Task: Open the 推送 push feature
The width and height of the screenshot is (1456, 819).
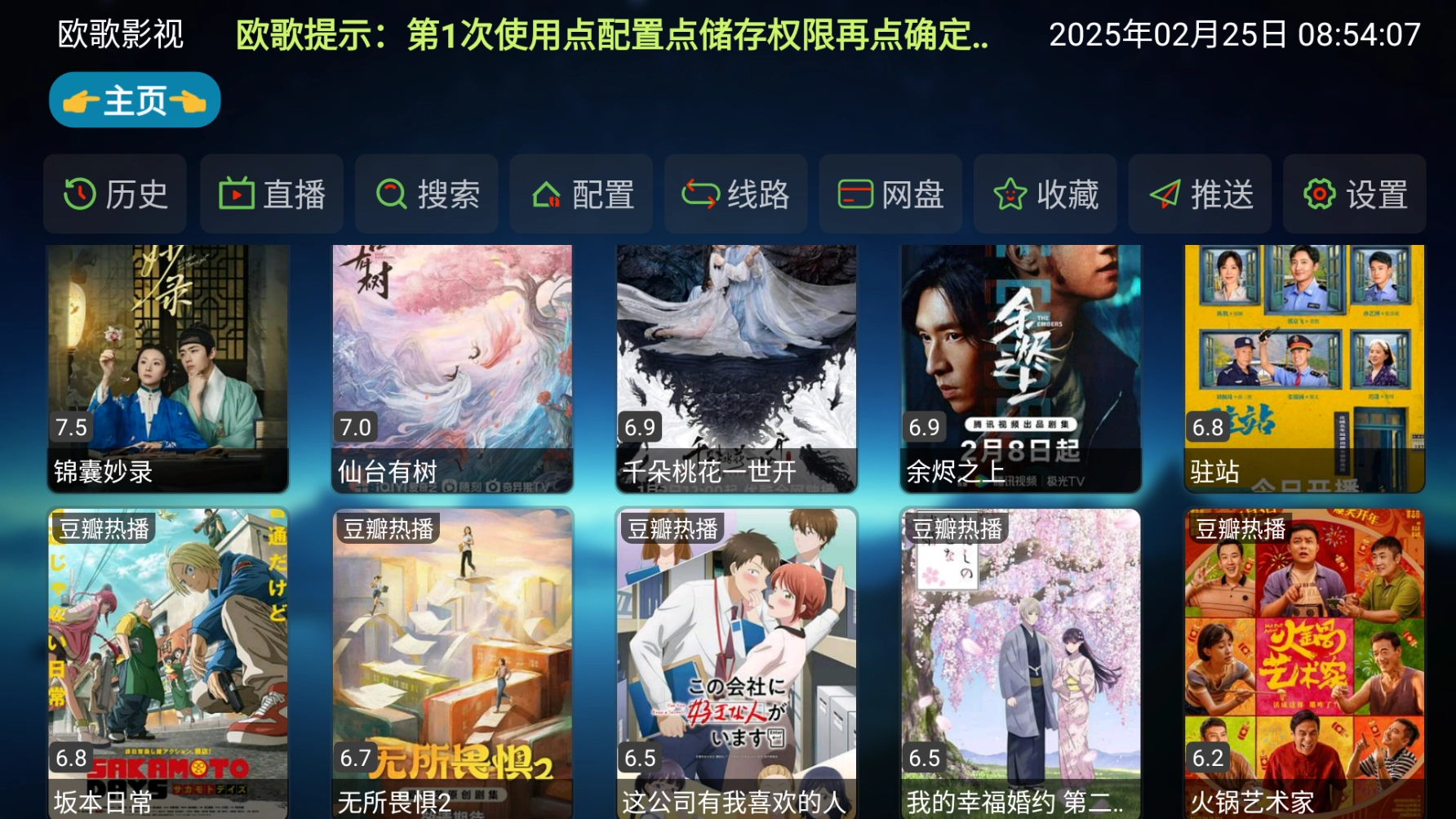Action: [x=1200, y=194]
